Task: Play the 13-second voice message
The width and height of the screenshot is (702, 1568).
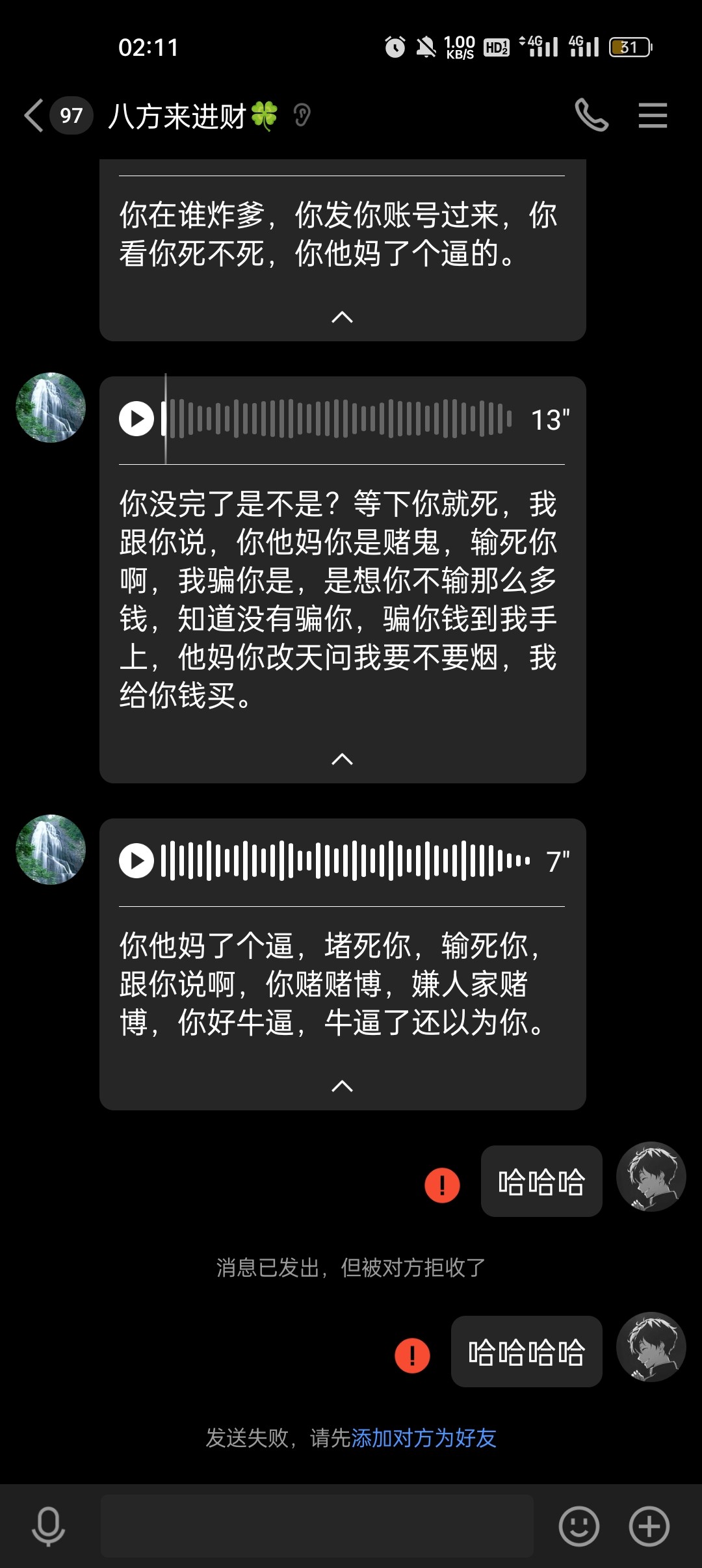Action: point(136,419)
